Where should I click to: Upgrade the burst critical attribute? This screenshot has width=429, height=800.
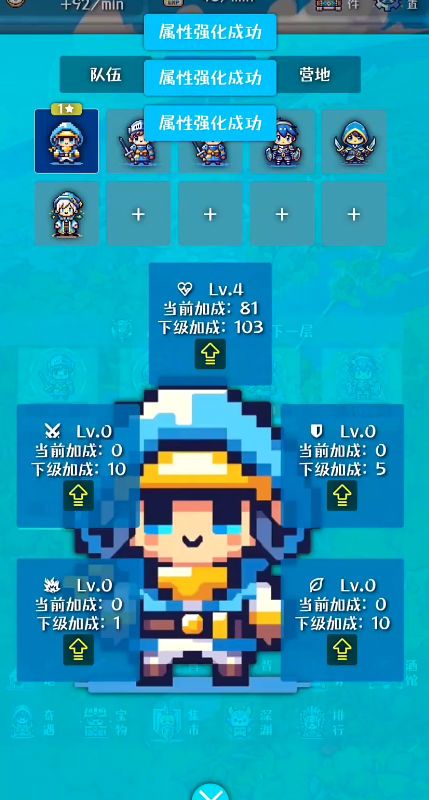coord(79,649)
